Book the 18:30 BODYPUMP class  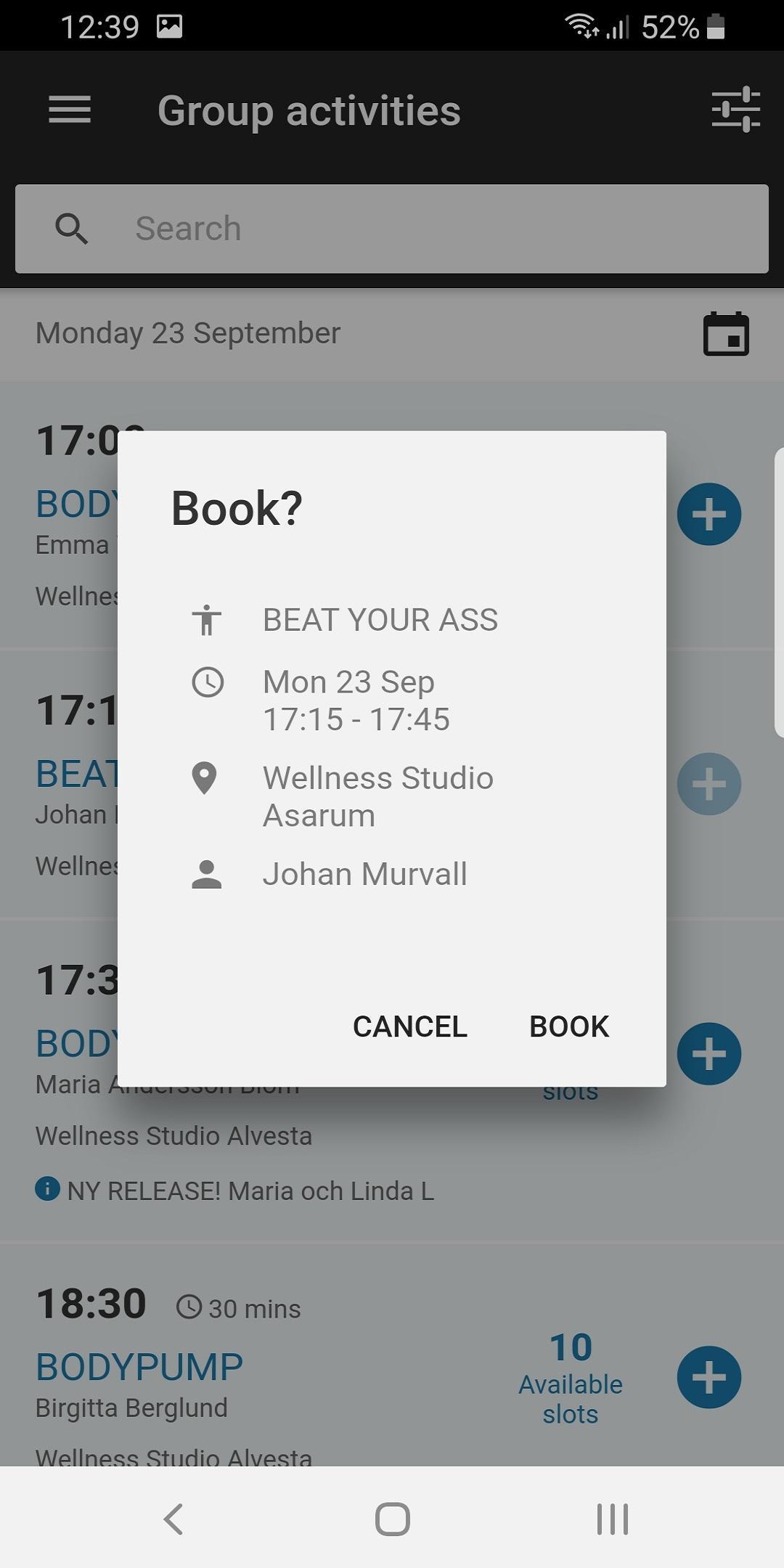[x=709, y=1377]
